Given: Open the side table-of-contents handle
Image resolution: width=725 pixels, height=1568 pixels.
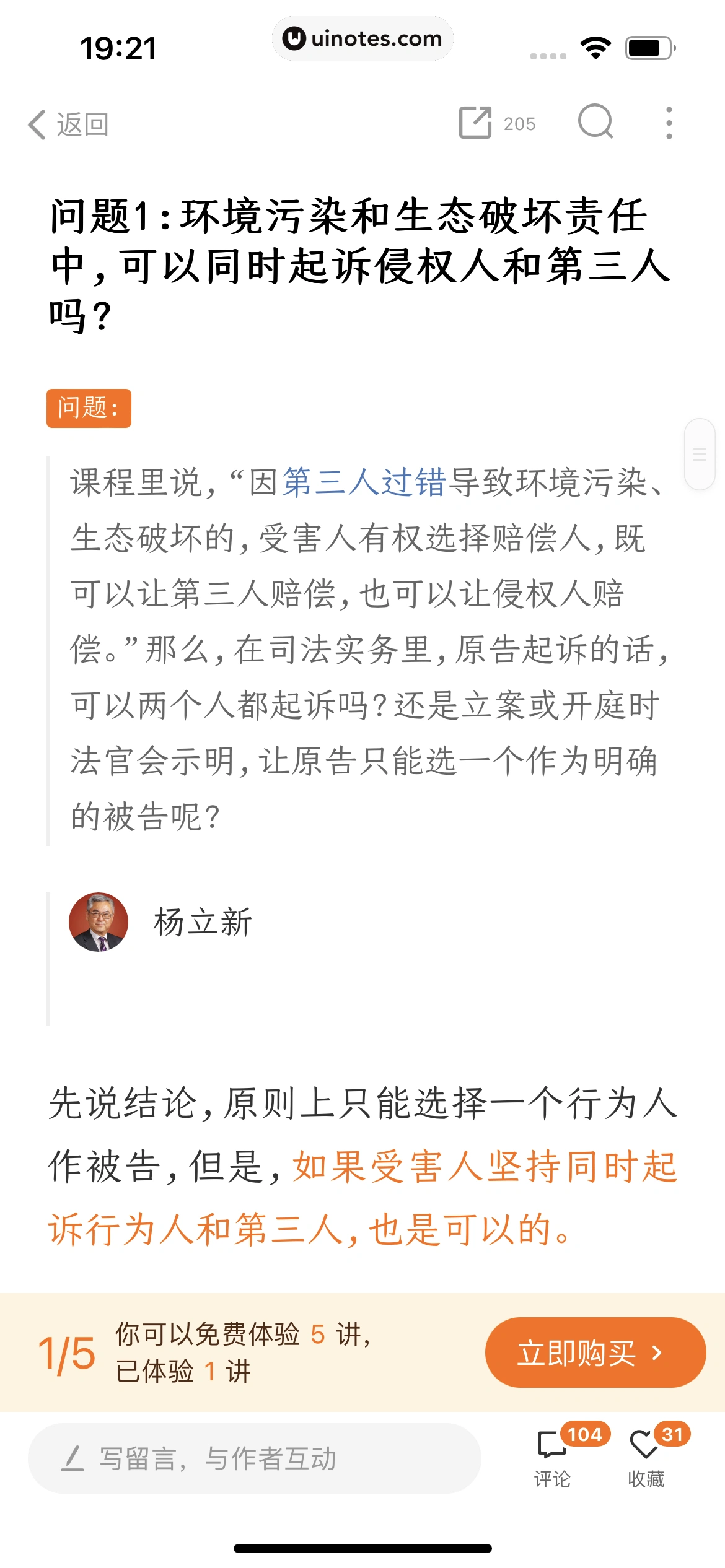Looking at the screenshot, I should (x=700, y=455).
